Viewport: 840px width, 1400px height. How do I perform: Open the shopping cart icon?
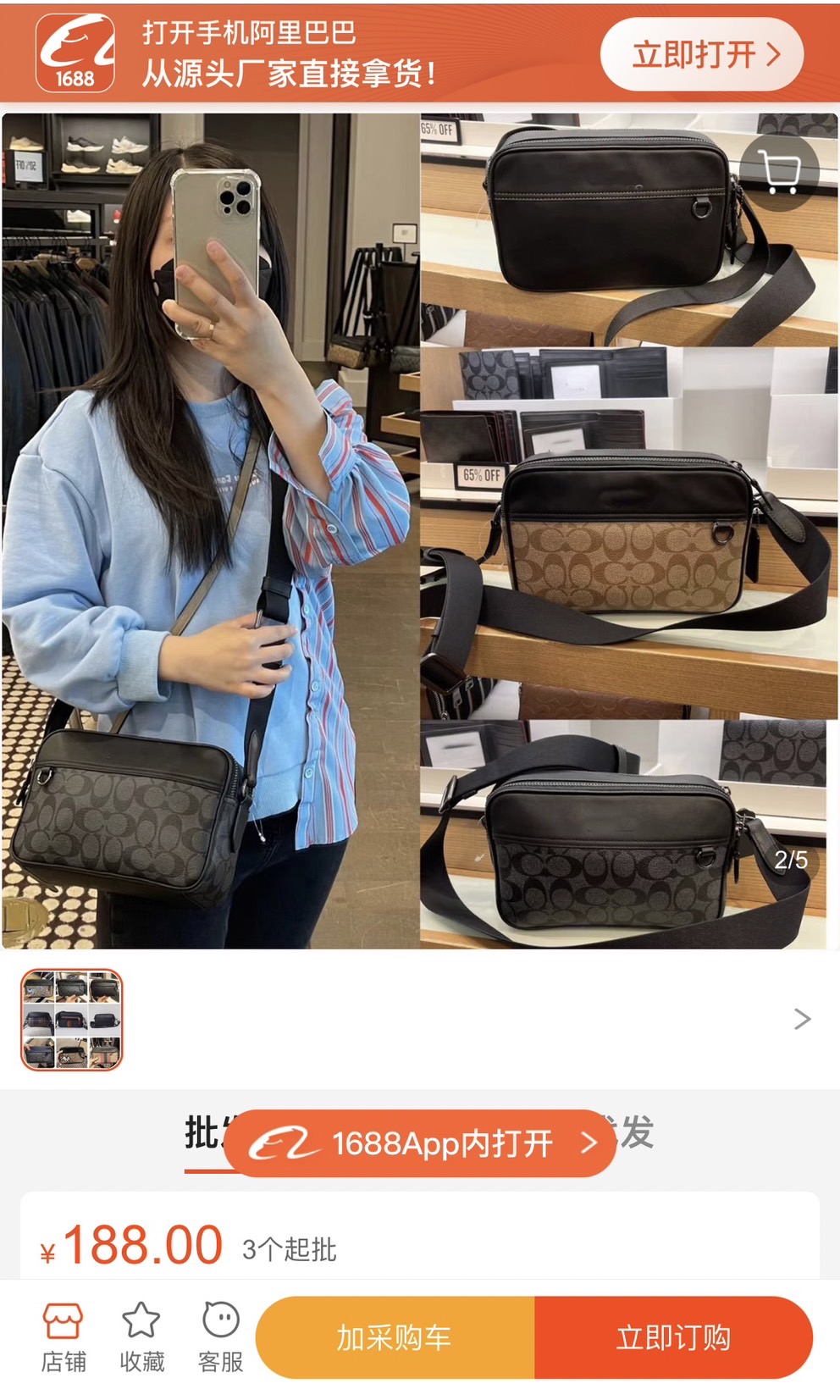coord(779,172)
